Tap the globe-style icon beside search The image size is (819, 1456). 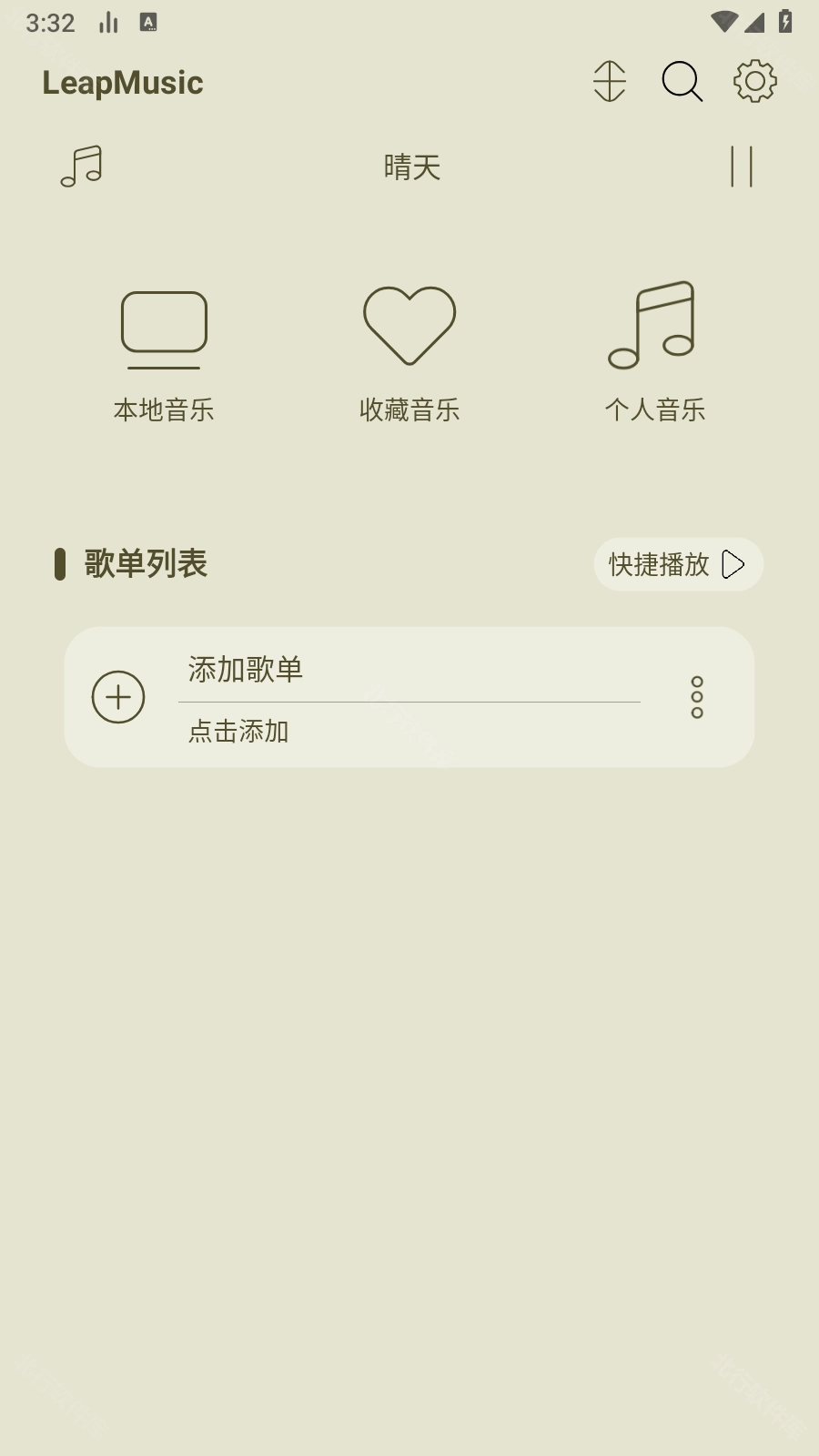tap(609, 82)
